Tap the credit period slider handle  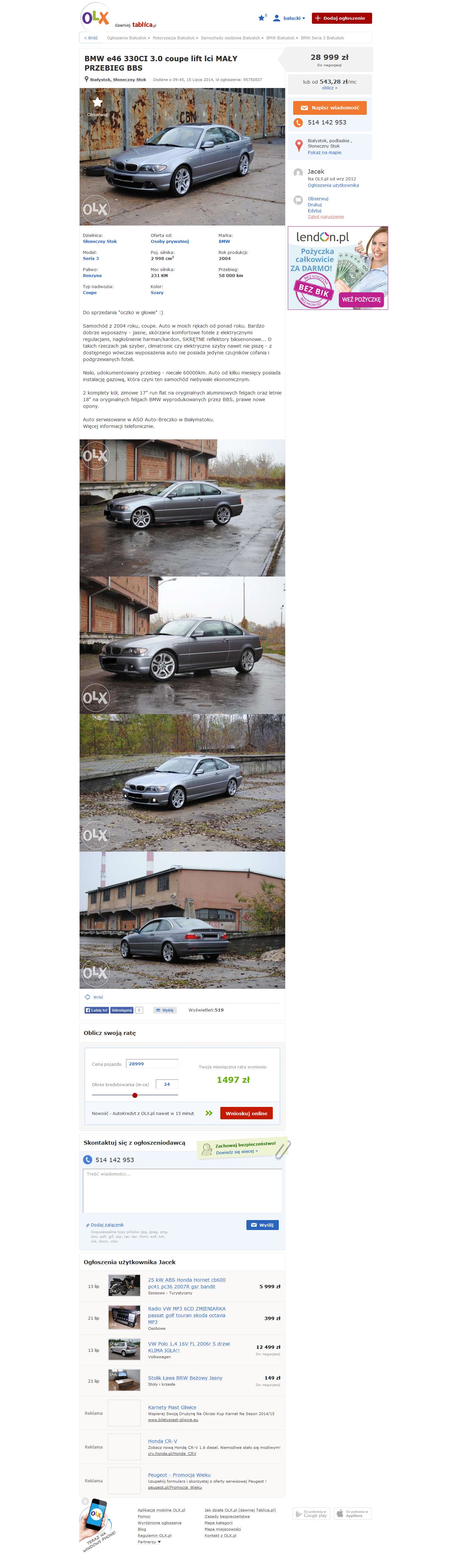135,1095
